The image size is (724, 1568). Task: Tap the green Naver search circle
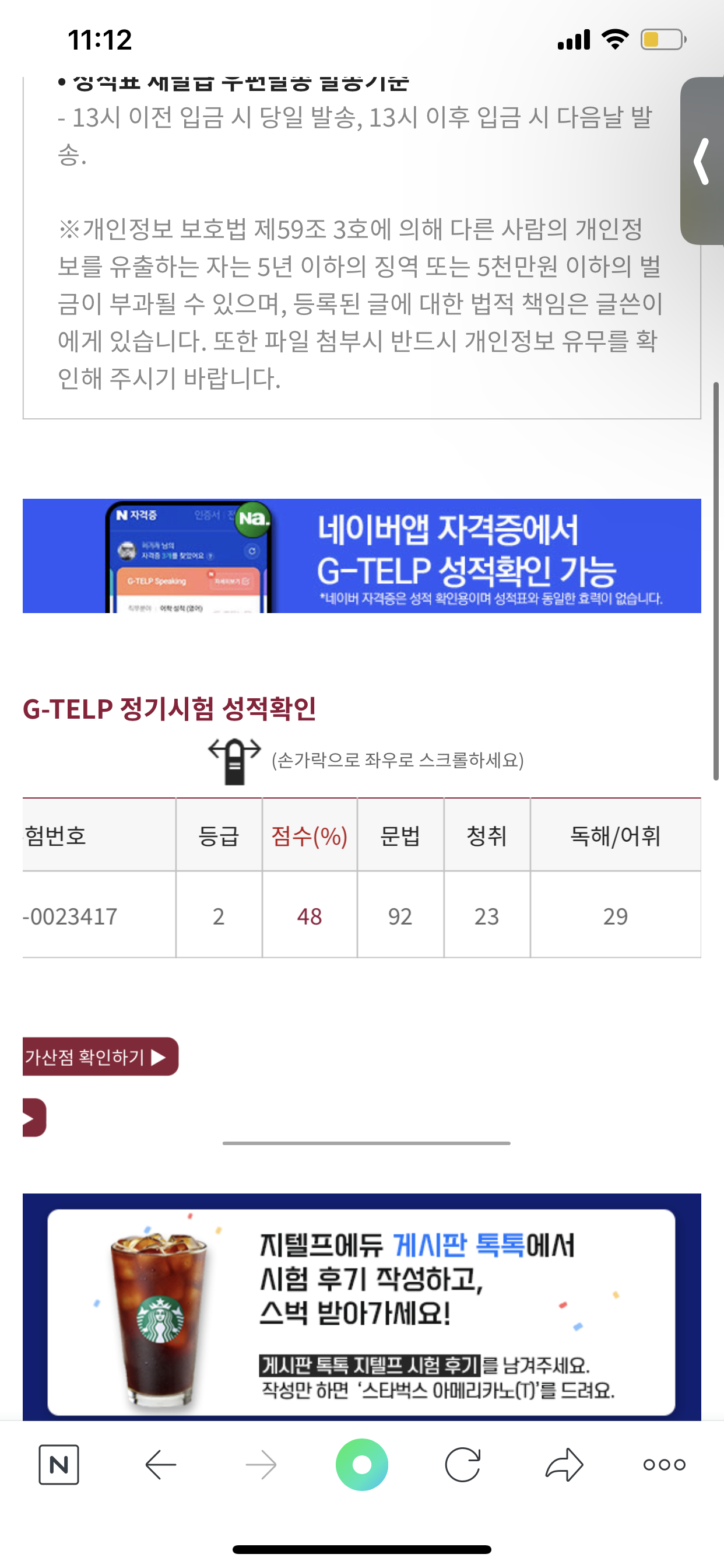click(x=361, y=1465)
